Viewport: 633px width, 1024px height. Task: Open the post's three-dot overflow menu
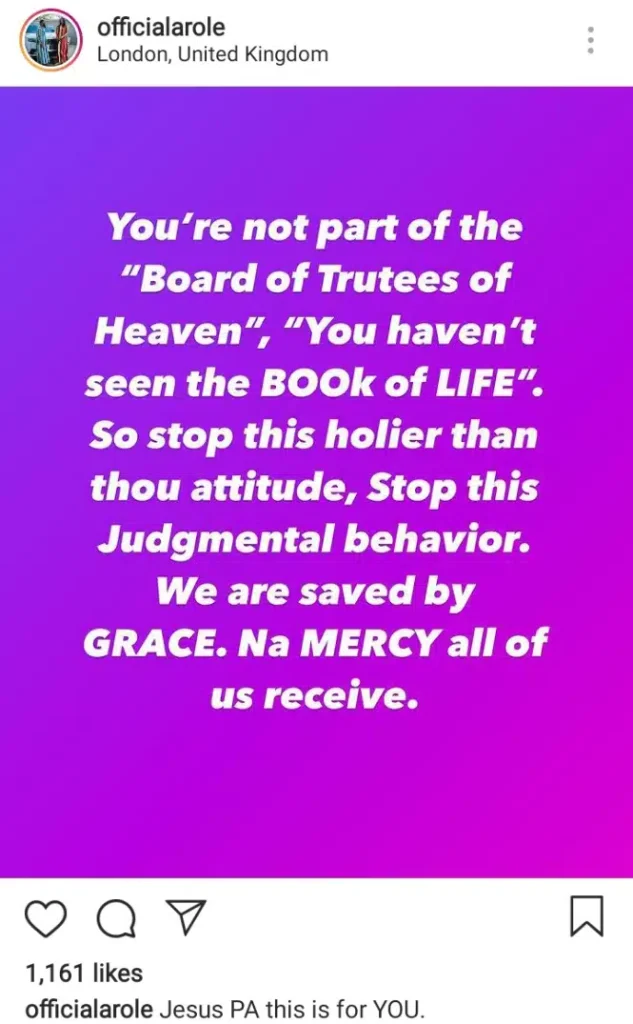591,41
